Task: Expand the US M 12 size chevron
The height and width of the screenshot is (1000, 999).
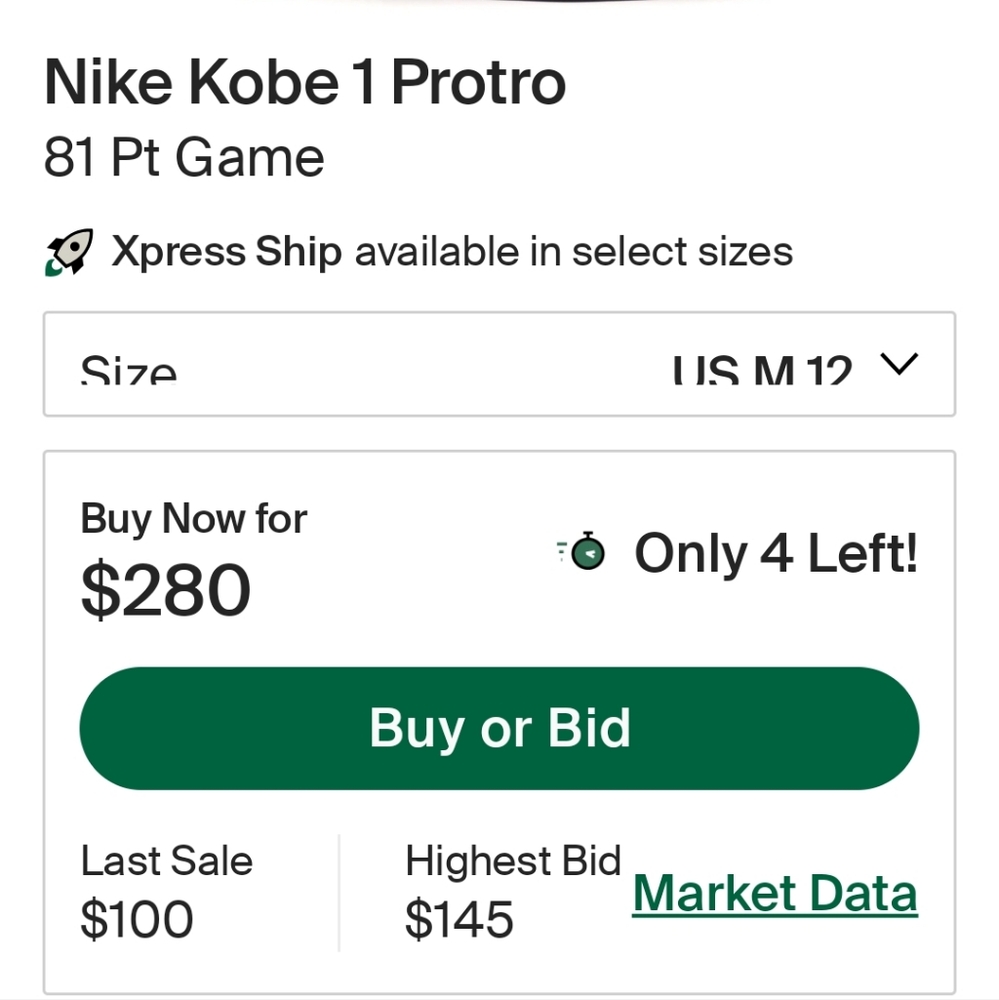Action: click(x=899, y=365)
